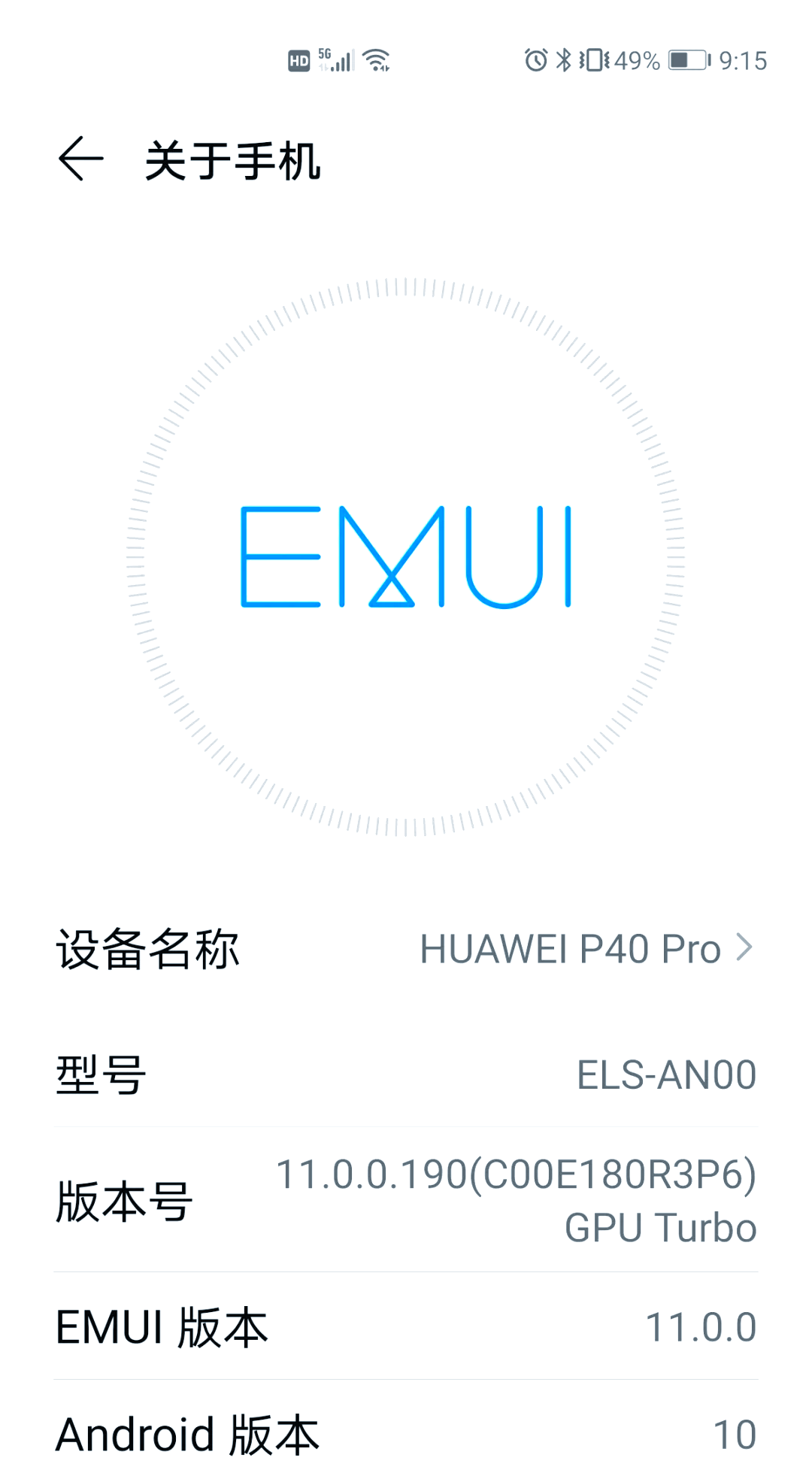Tap the 版本号 build number row
Viewport: 812px width, 1479px height.
coord(406,1200)
